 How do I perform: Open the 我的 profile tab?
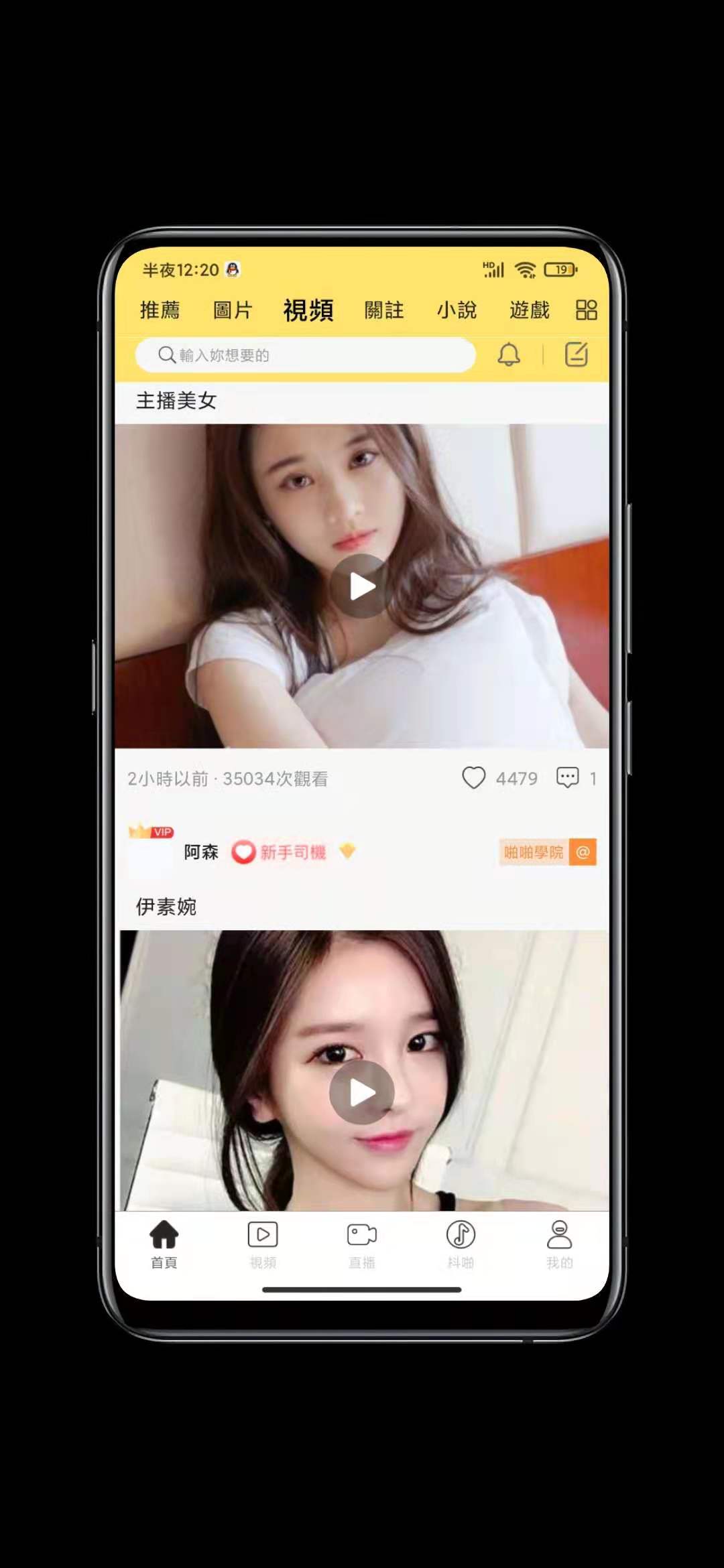(x=559, y=1245)
